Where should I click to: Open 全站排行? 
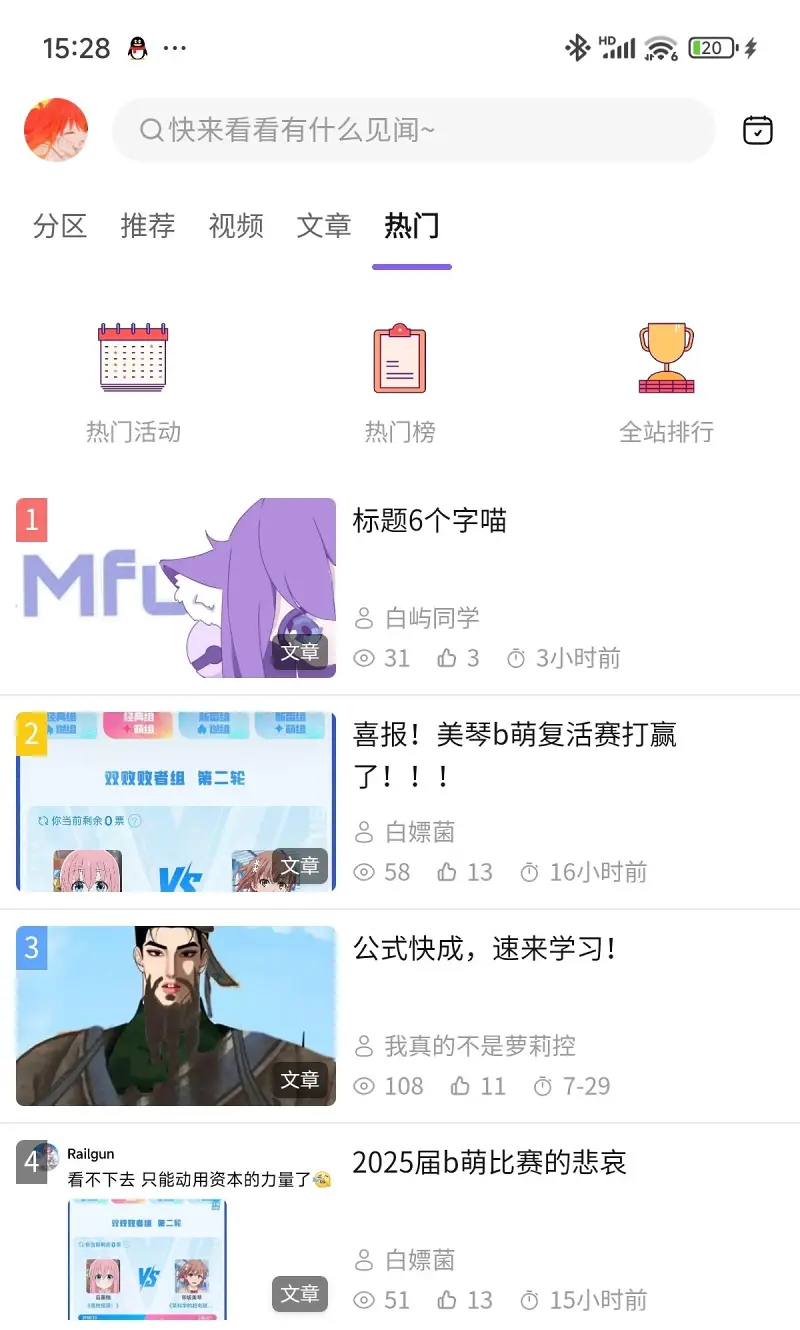pos(666,382)
